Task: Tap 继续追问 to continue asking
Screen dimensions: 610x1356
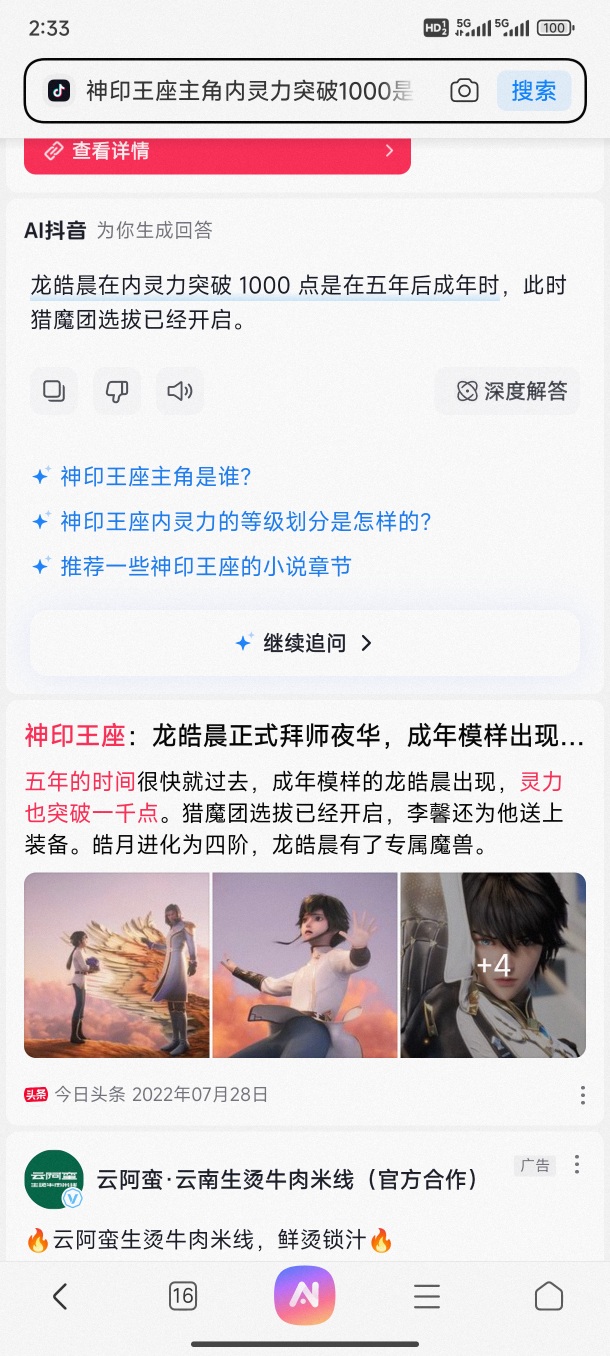Action: (x=304, y=643)
